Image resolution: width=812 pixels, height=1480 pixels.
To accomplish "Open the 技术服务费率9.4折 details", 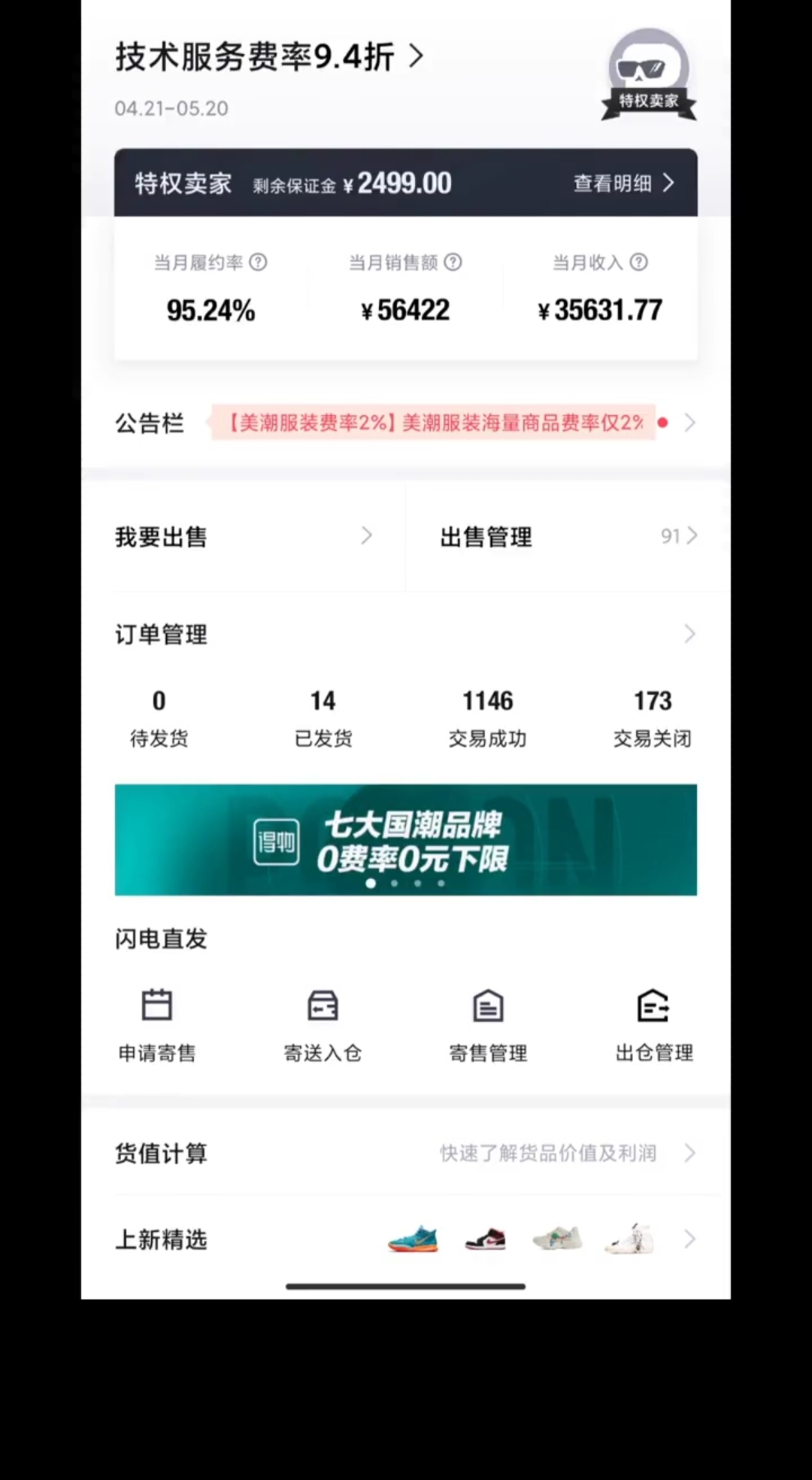I will [268, 57].
